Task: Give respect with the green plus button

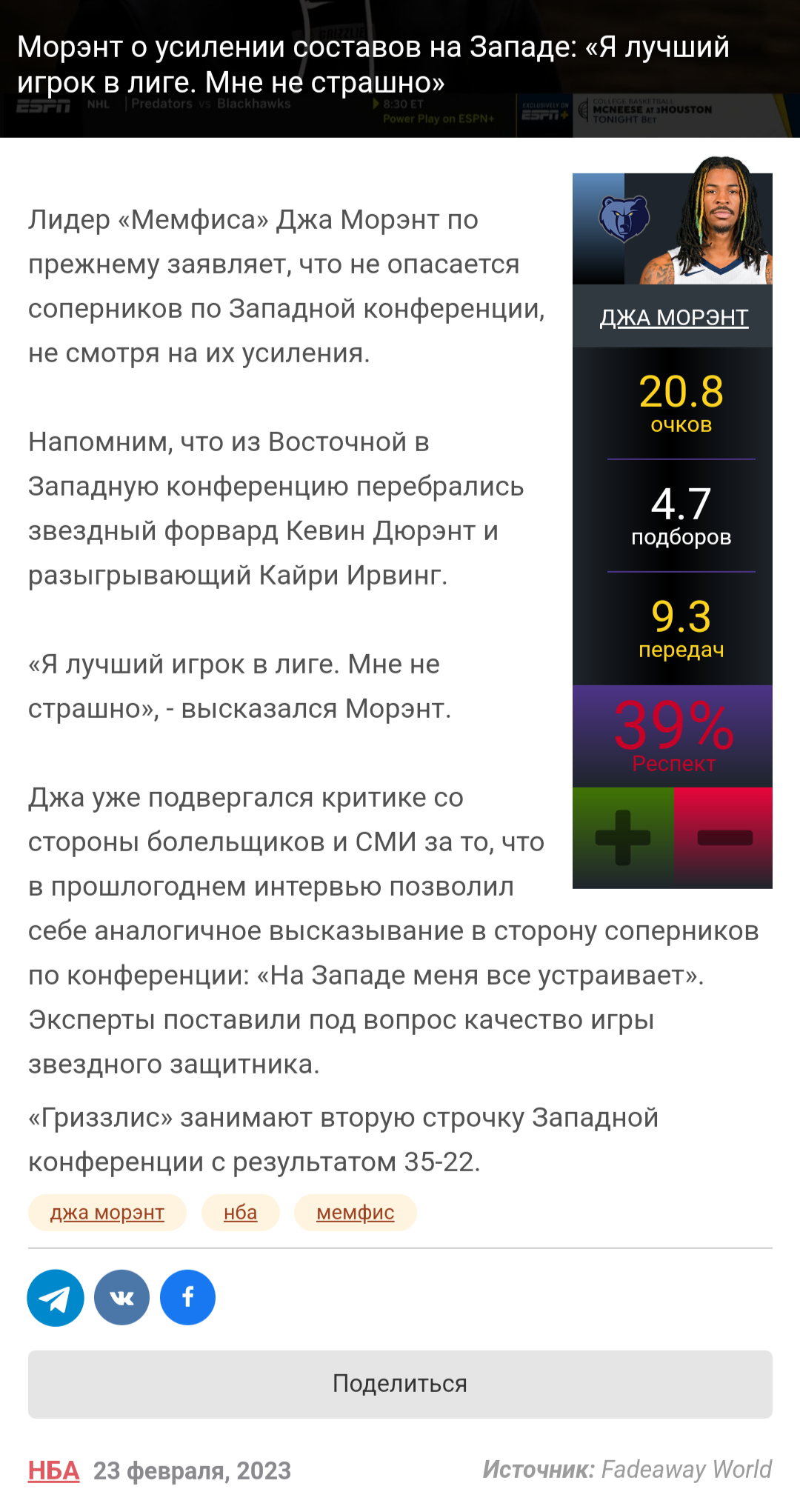Action: 623,838
